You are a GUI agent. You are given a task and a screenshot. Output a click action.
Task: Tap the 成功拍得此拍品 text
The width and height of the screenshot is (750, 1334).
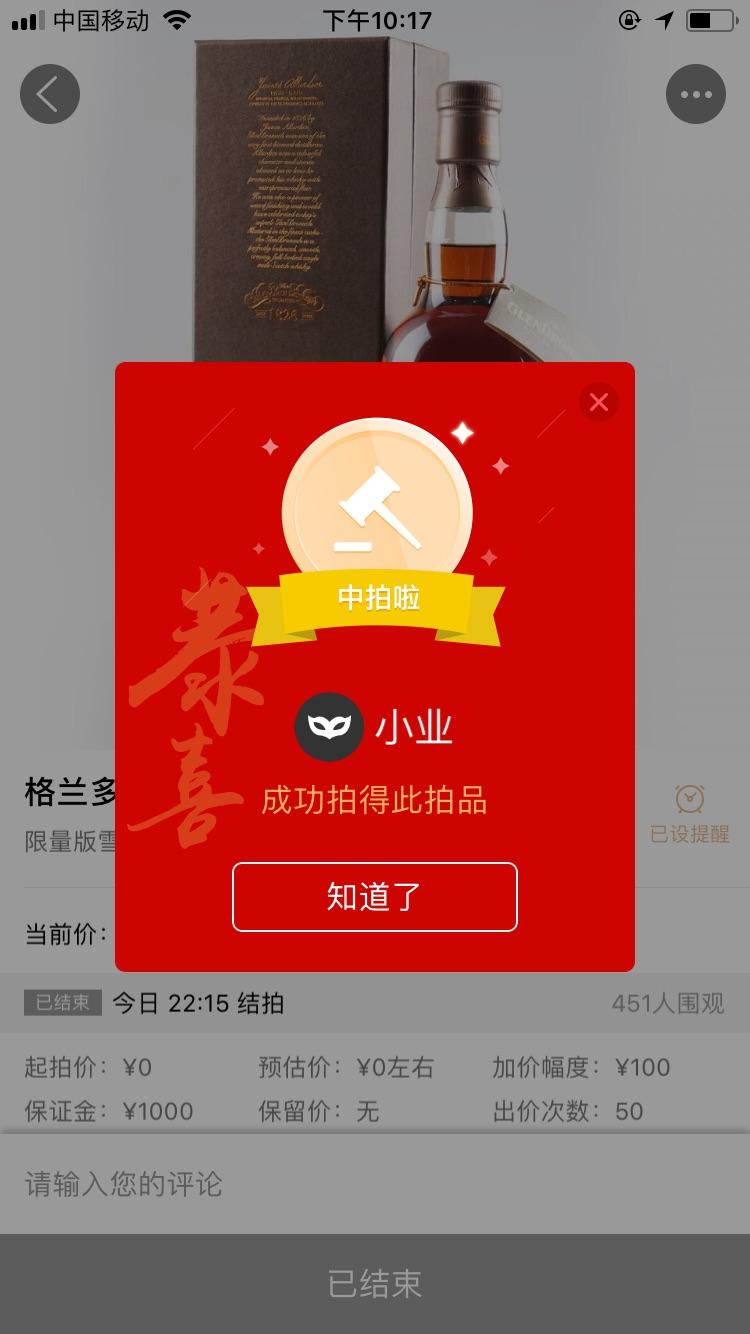coord(375,801)
